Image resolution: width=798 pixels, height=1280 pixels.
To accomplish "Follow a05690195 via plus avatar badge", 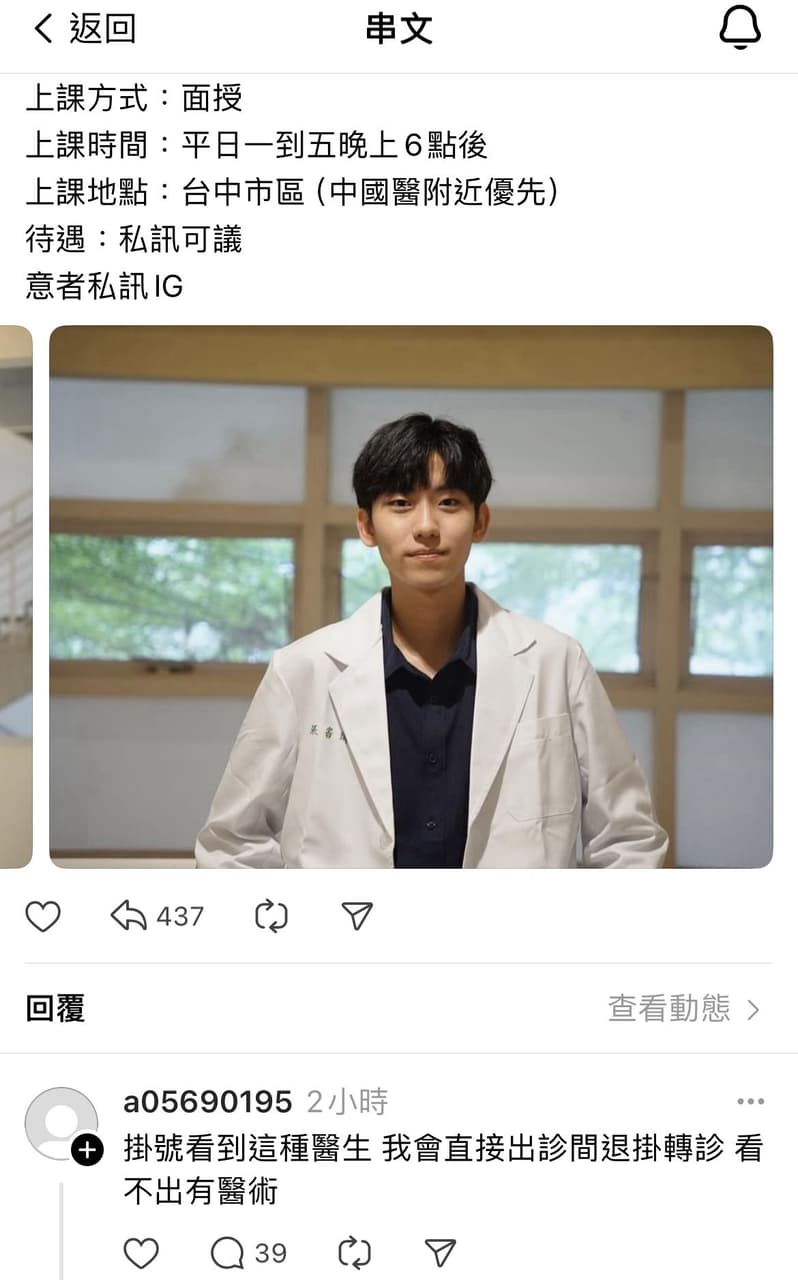I will 88,1150.
